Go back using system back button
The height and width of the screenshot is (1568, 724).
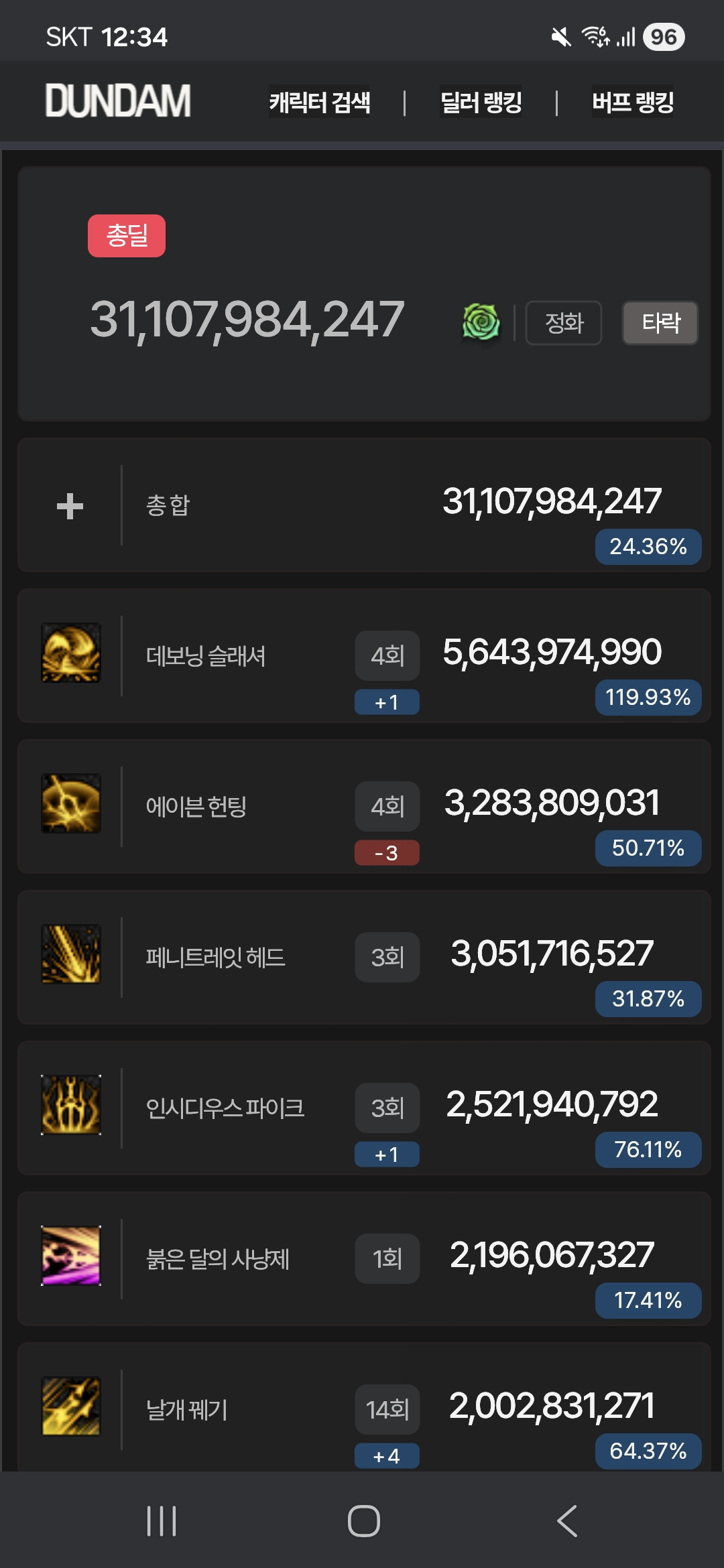coord(567,1520)
